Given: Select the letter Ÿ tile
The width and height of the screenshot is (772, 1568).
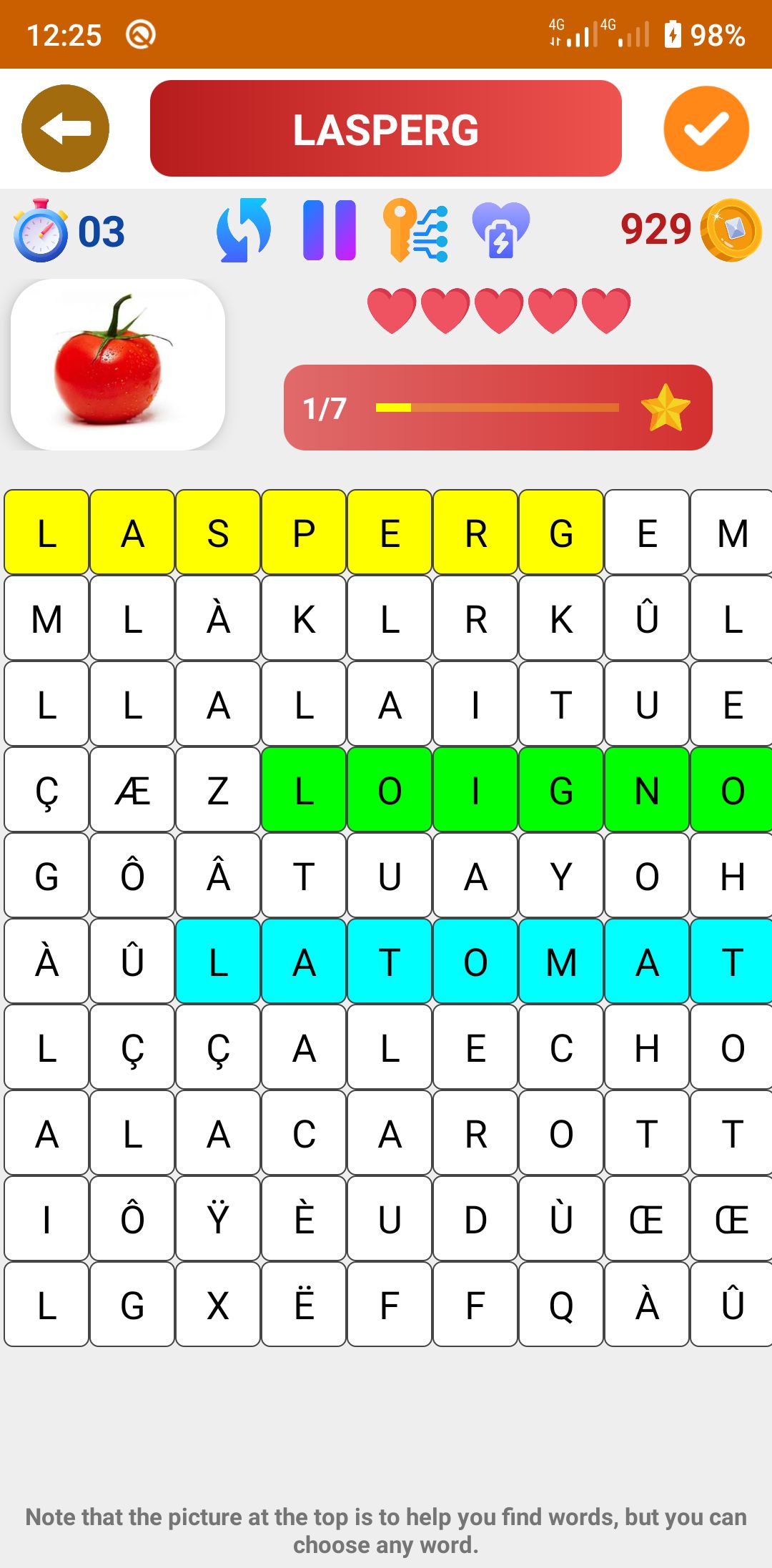Looking at the screenshot, I should coord(218,1219).
